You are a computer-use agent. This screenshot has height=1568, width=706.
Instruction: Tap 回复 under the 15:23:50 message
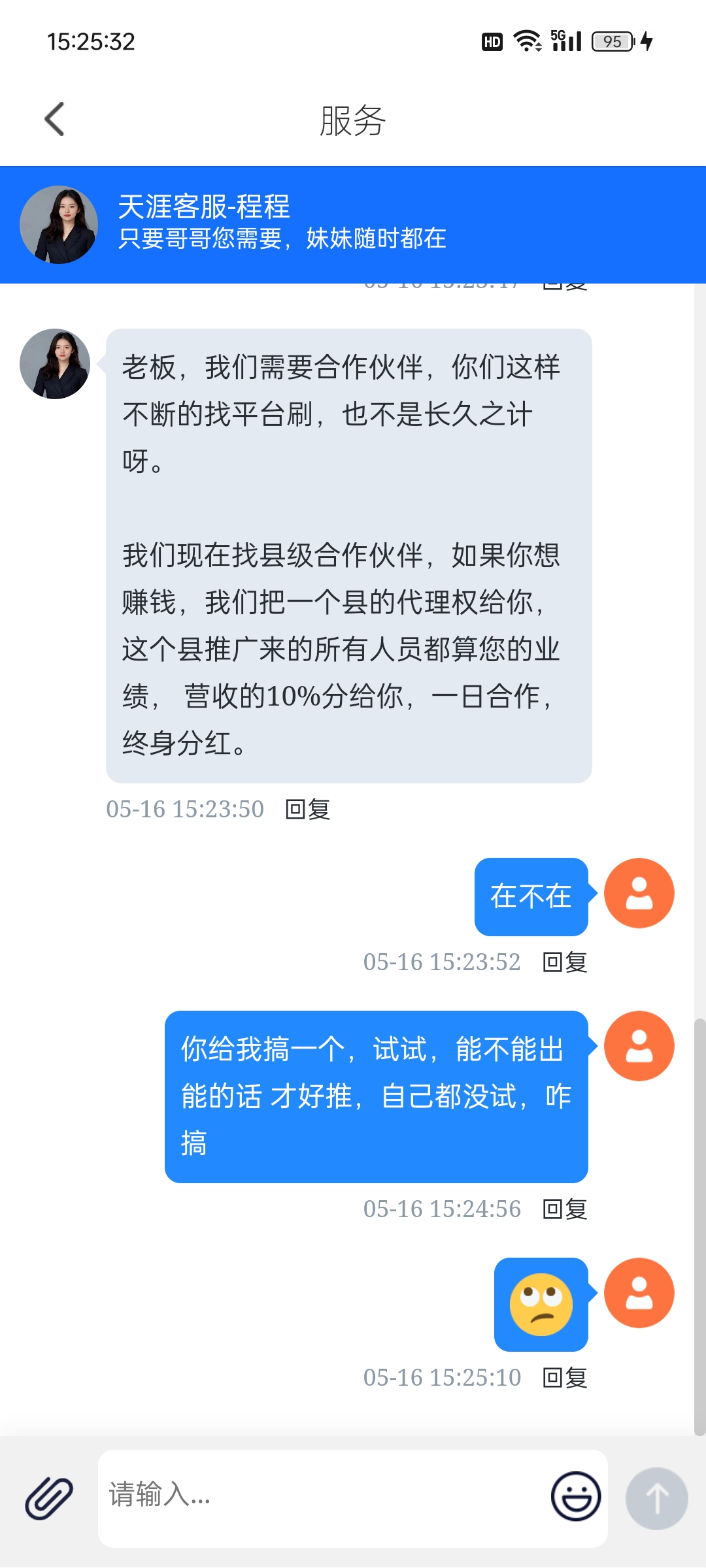coord(308,809)
